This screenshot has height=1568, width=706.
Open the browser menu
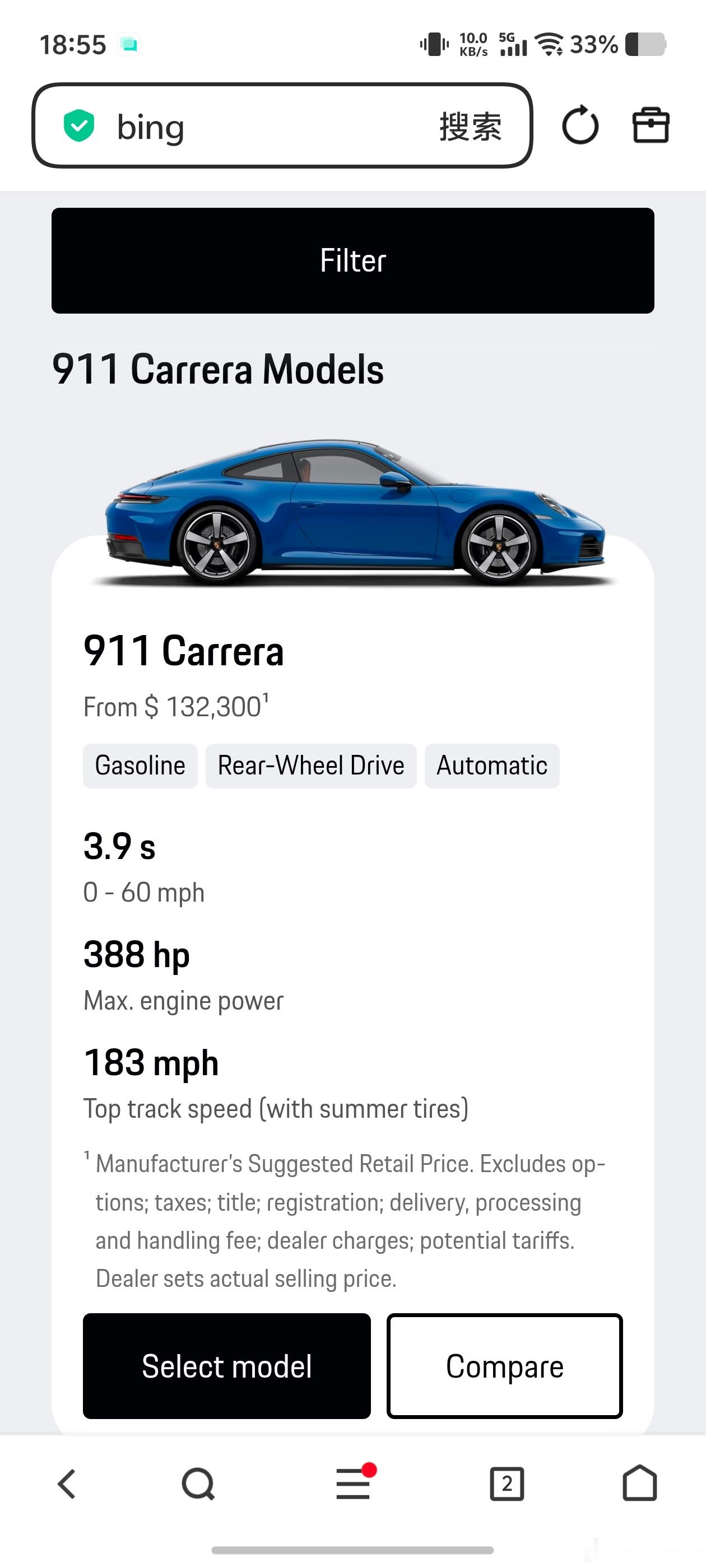[354, 1483]
